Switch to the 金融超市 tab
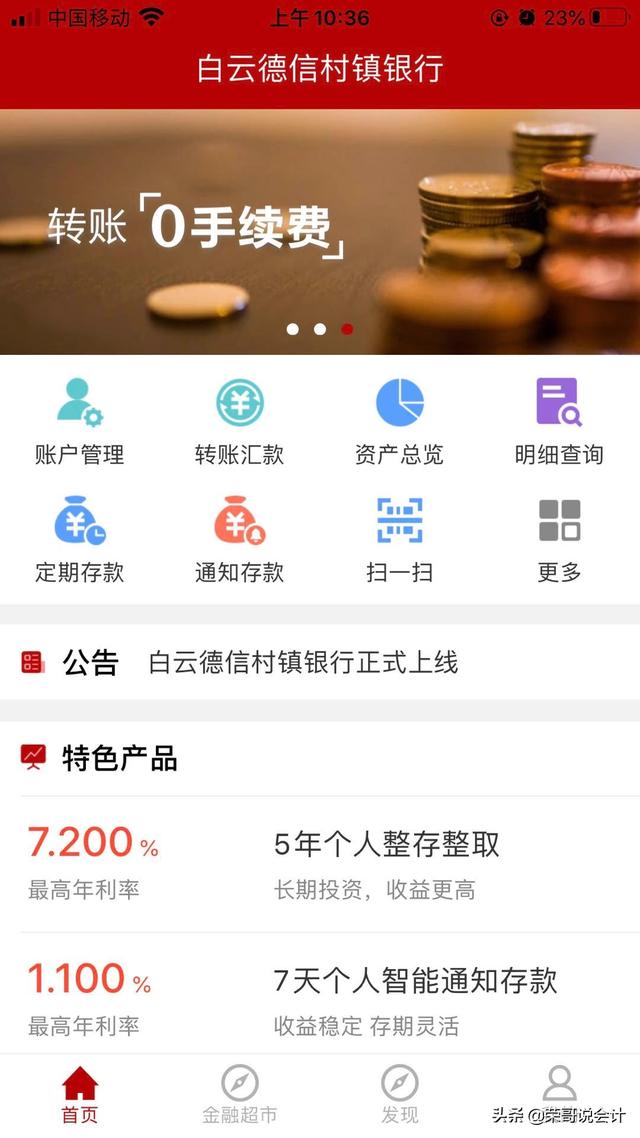 click(240, 1095)
